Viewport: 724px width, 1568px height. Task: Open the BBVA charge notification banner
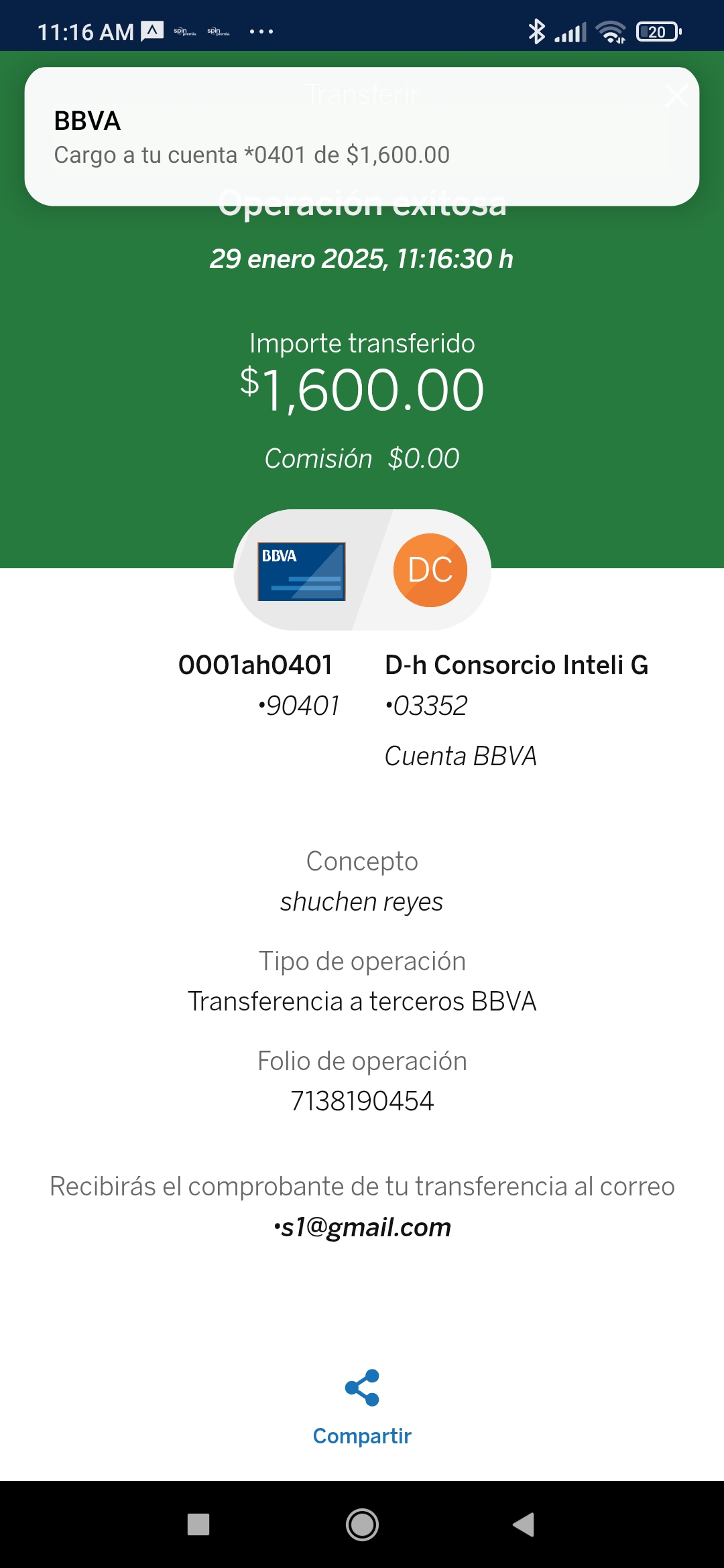(x=362, y=136)
